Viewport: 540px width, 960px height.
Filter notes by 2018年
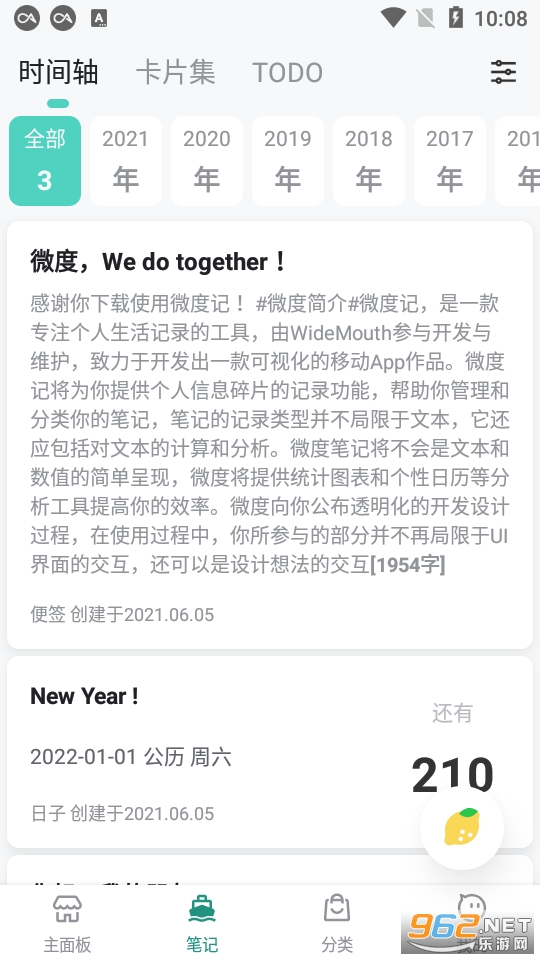tap(369, 160)
